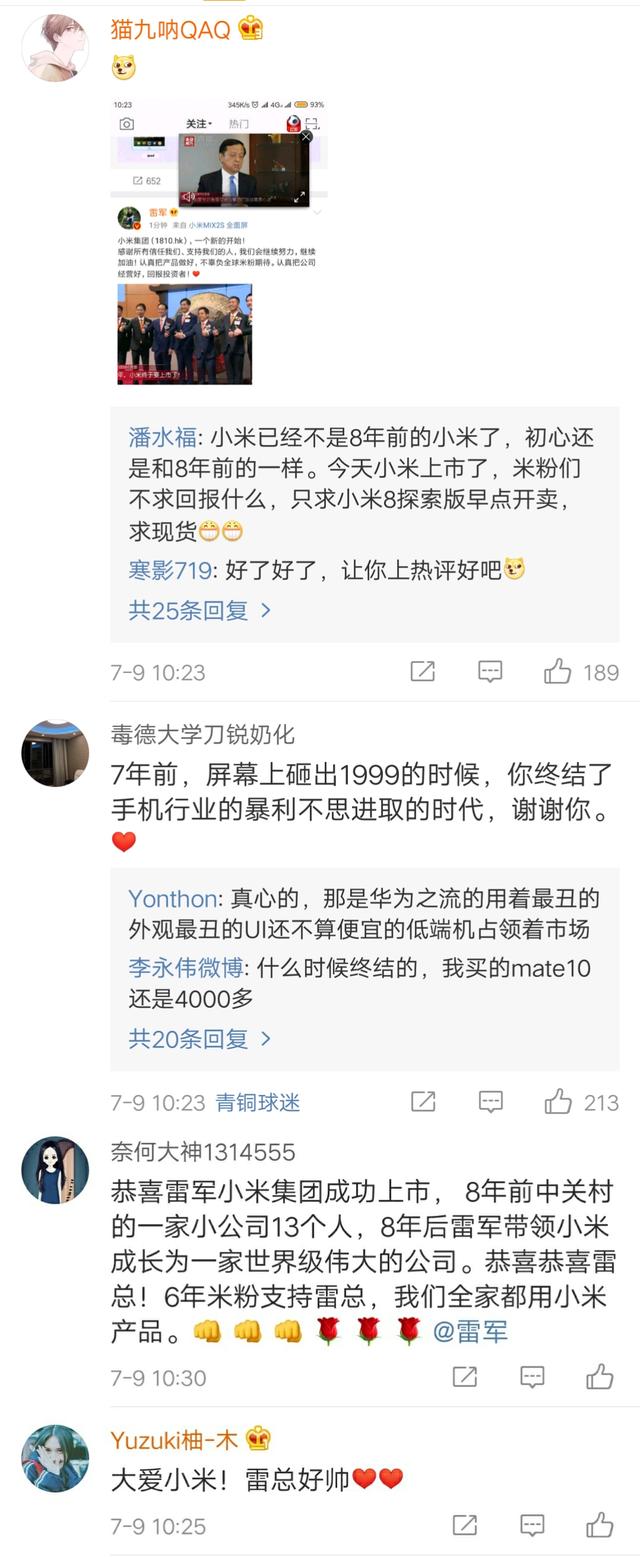Open the 青铜球迷 tag
Viewport: 640px width, 1557px height.
click(x=258, y=1103)
